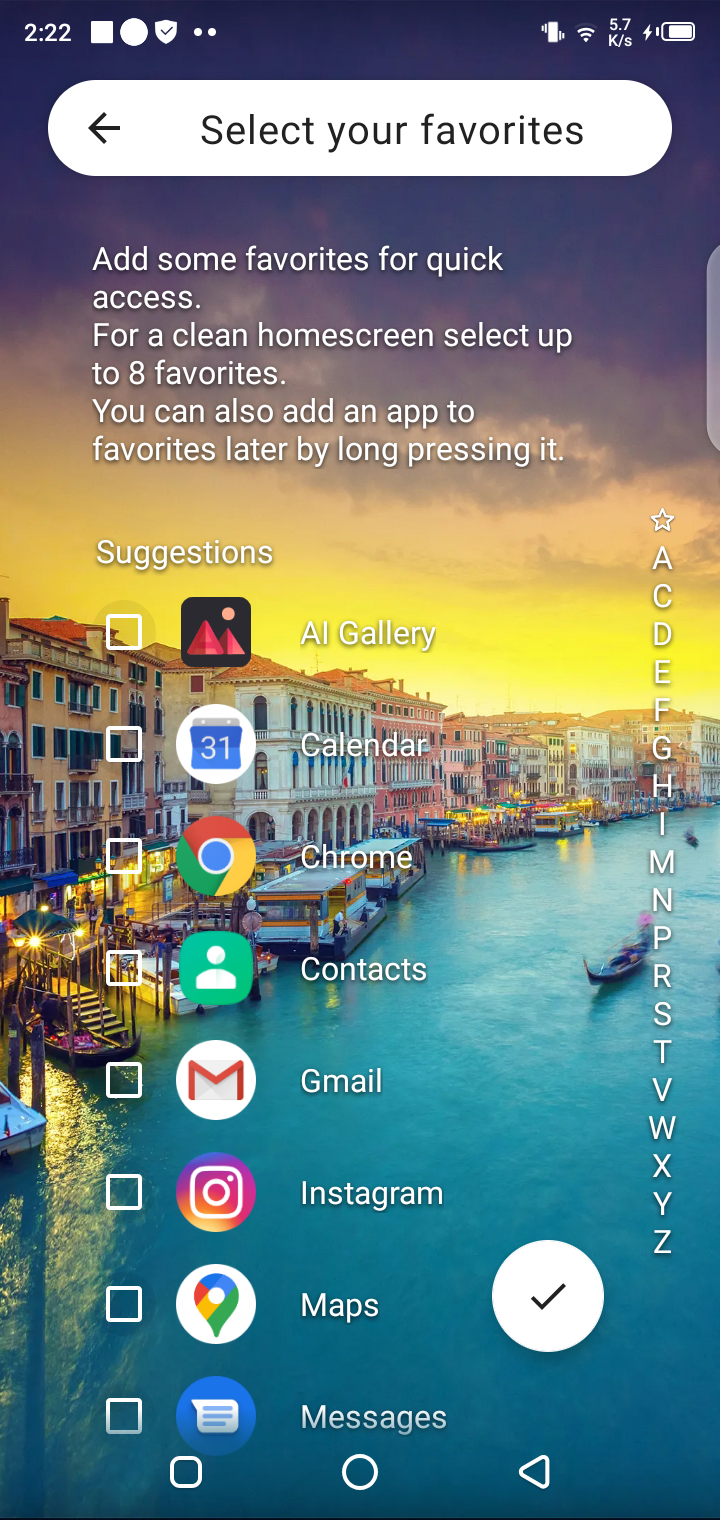Screen dimensions: 720x1520
Task: Tap the Messages checkbox
Action: click(x=124, y=1416)
